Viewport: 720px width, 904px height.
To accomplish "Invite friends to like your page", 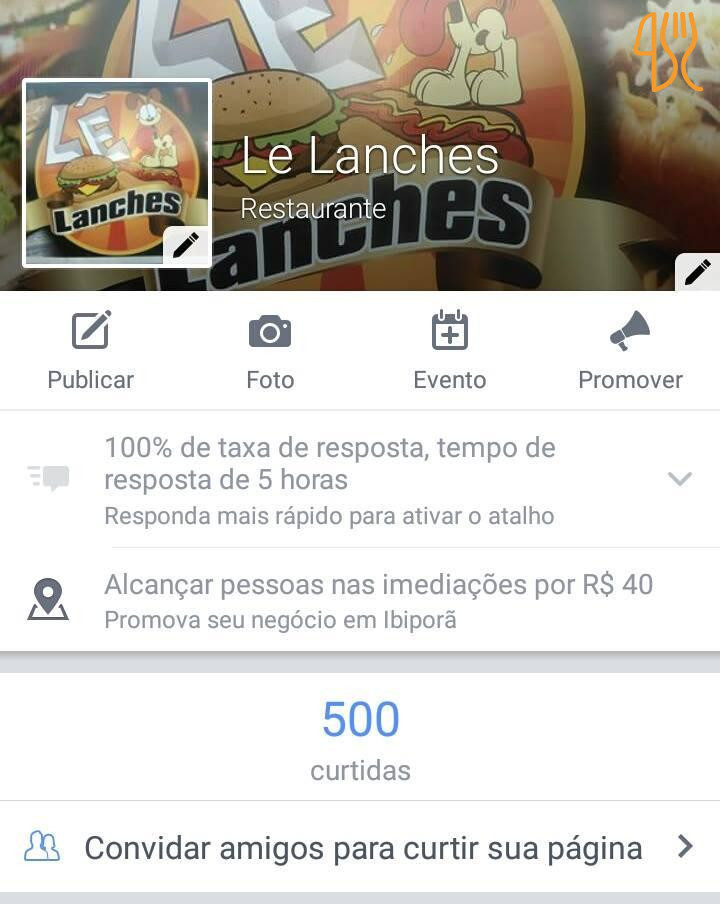I will (360, 847).
